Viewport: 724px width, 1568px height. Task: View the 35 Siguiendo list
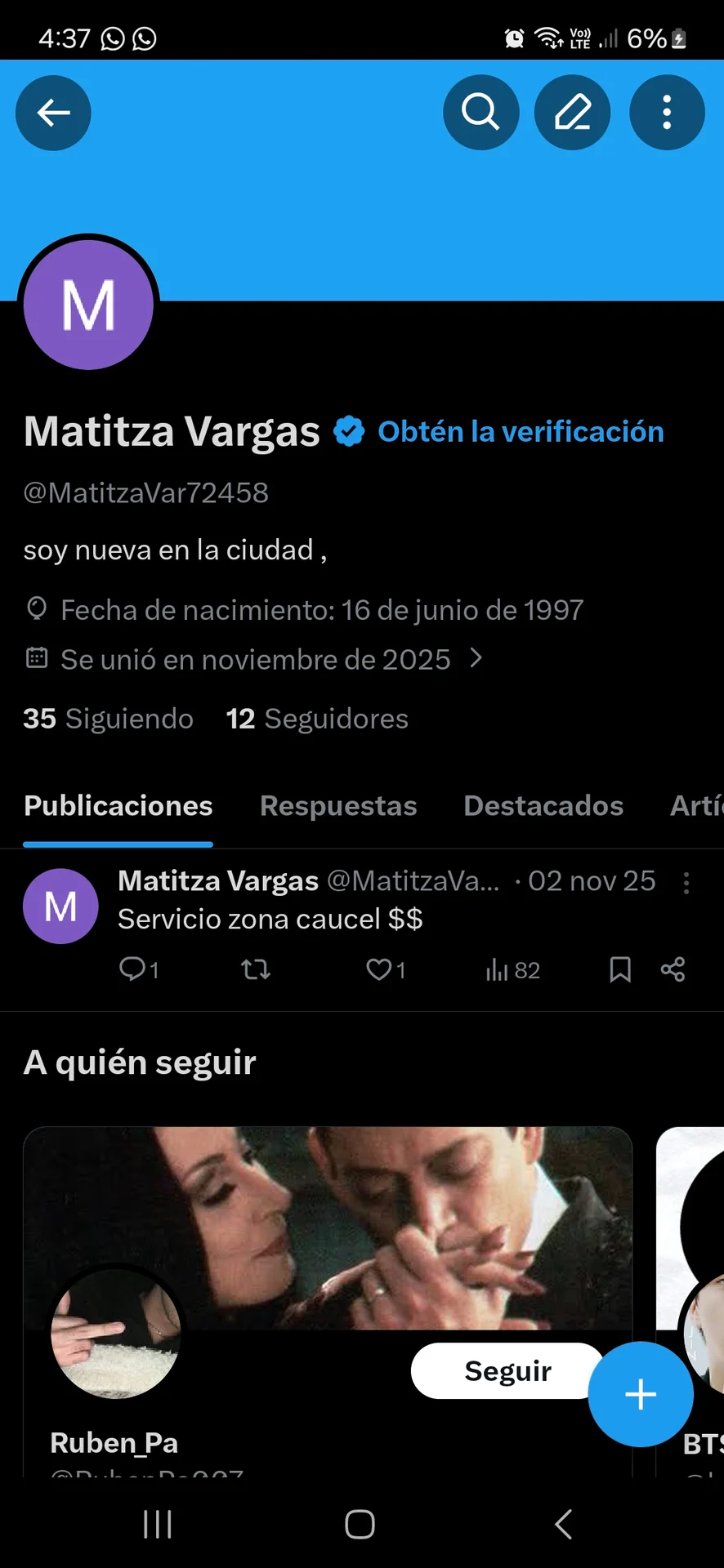tap(108, 719)
